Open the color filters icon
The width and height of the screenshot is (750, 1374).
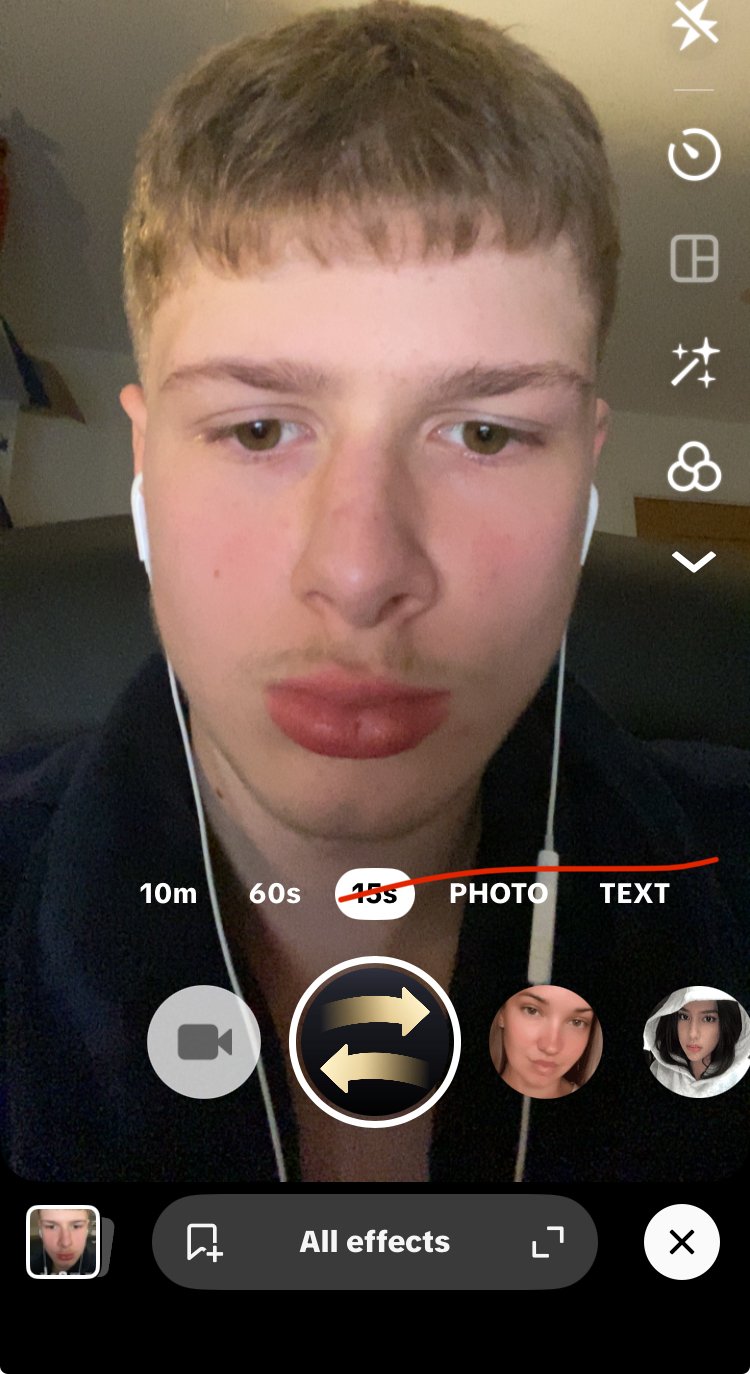(x=694, y=467)
